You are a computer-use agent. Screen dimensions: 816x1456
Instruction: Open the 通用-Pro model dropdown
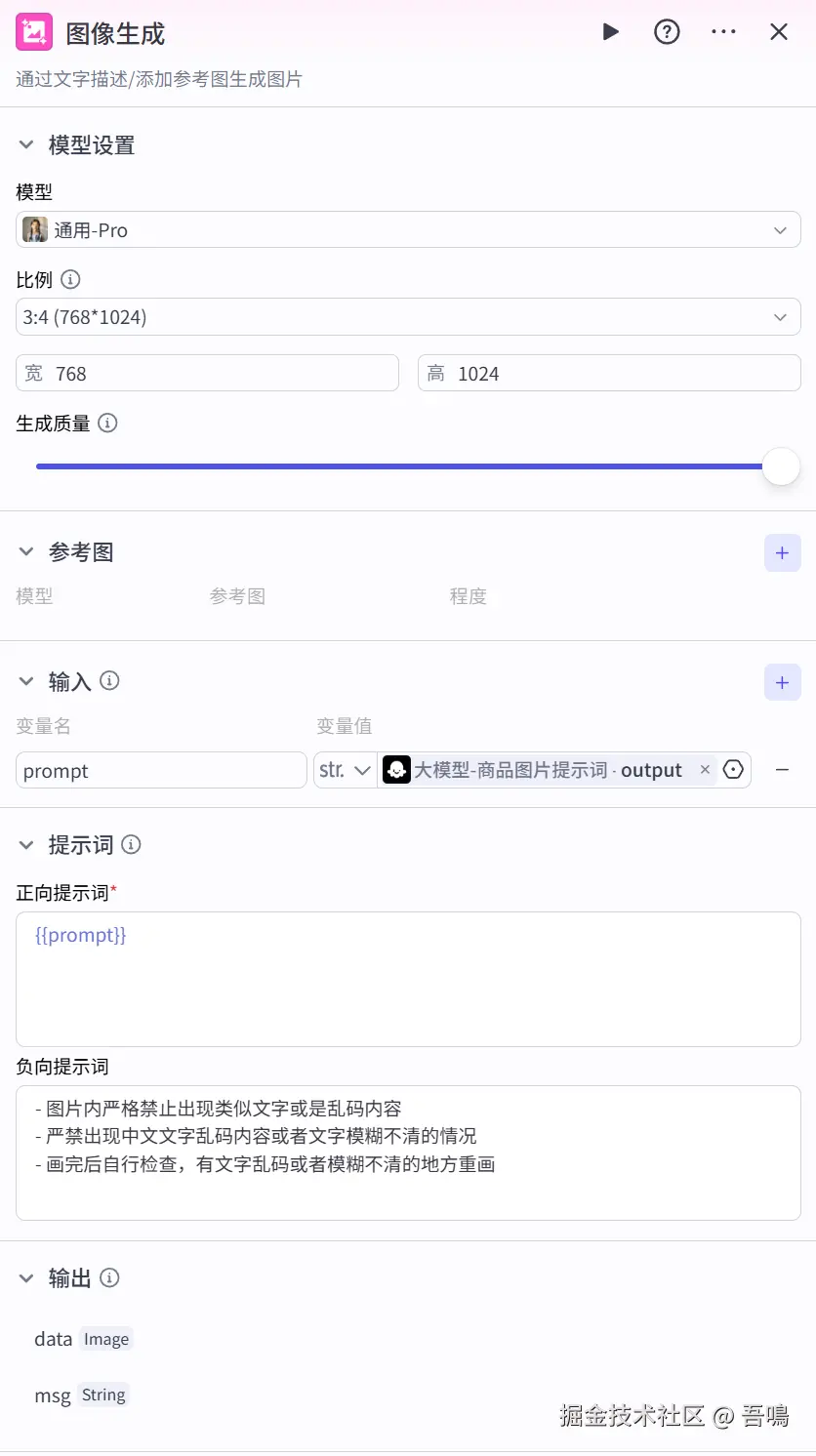[x=408, y=230]
